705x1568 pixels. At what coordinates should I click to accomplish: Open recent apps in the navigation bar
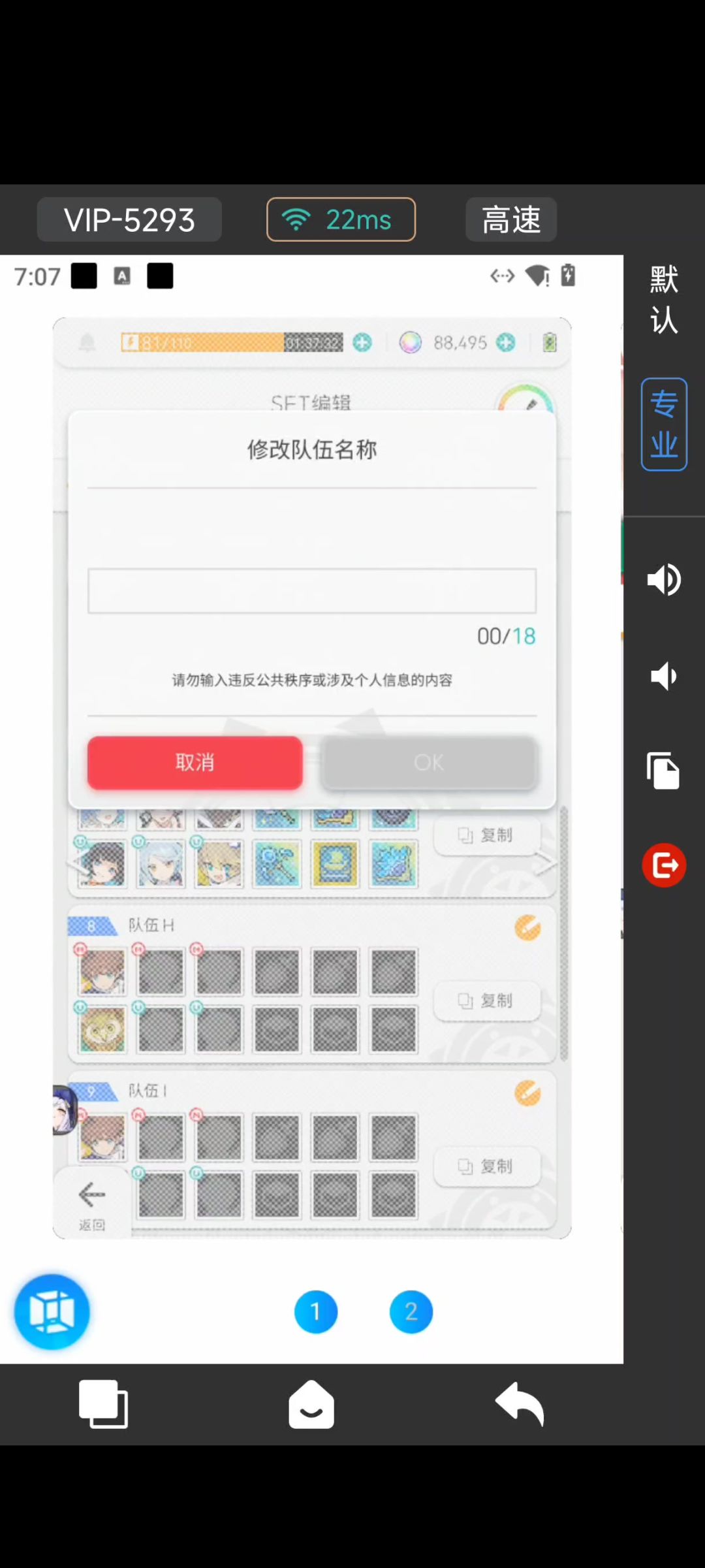tap(103, 1404)
